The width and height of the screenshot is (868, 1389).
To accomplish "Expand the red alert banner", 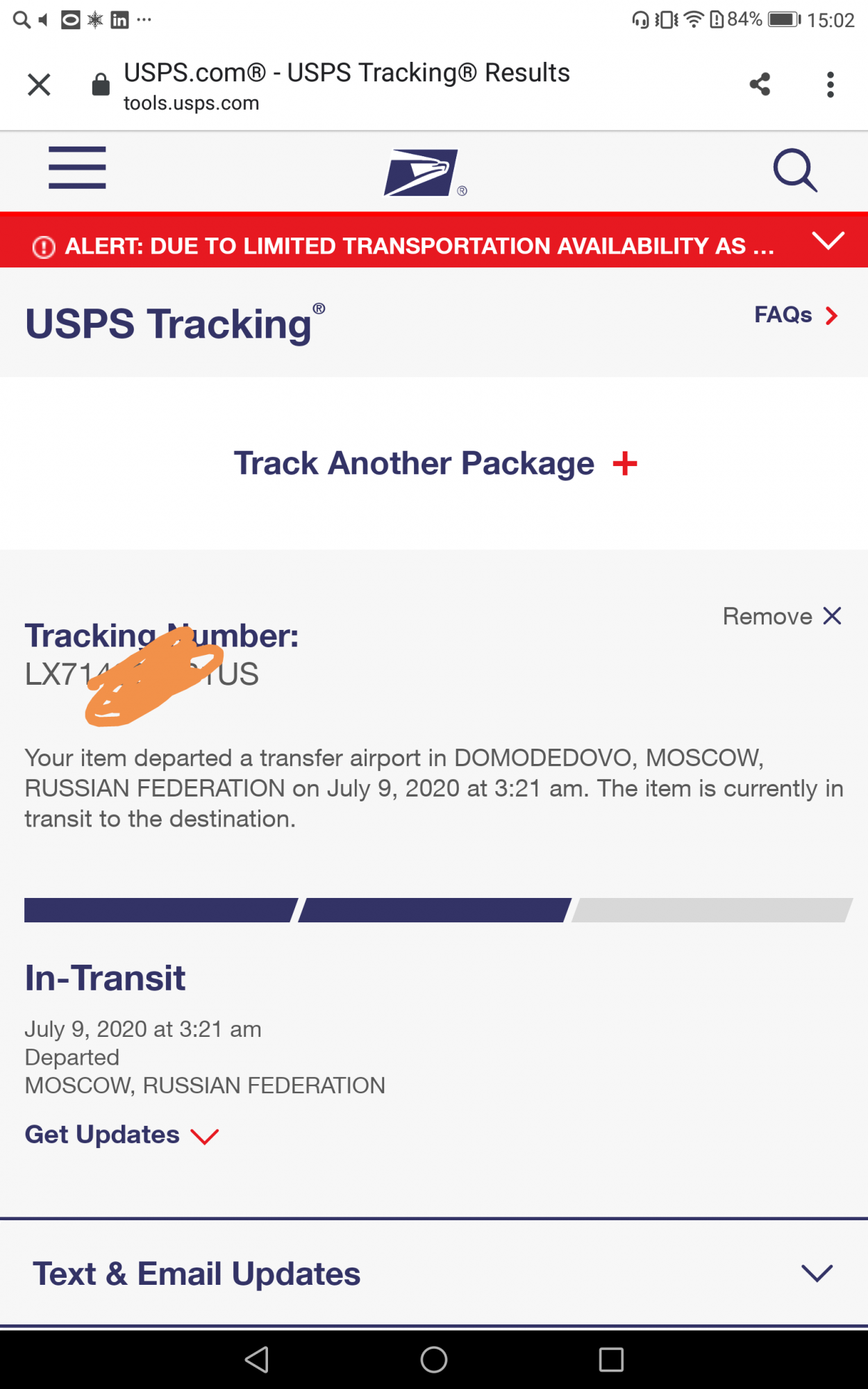I will point(828,241).
